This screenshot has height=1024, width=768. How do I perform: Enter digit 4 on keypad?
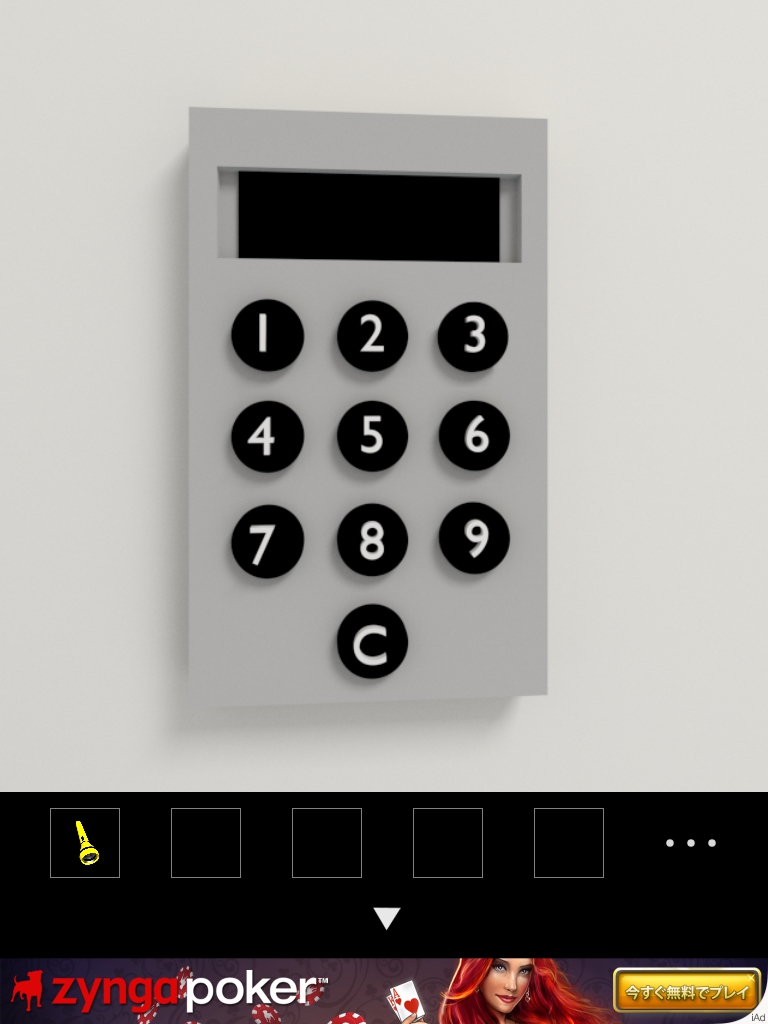pyautogui.click(x=267, y=437)
